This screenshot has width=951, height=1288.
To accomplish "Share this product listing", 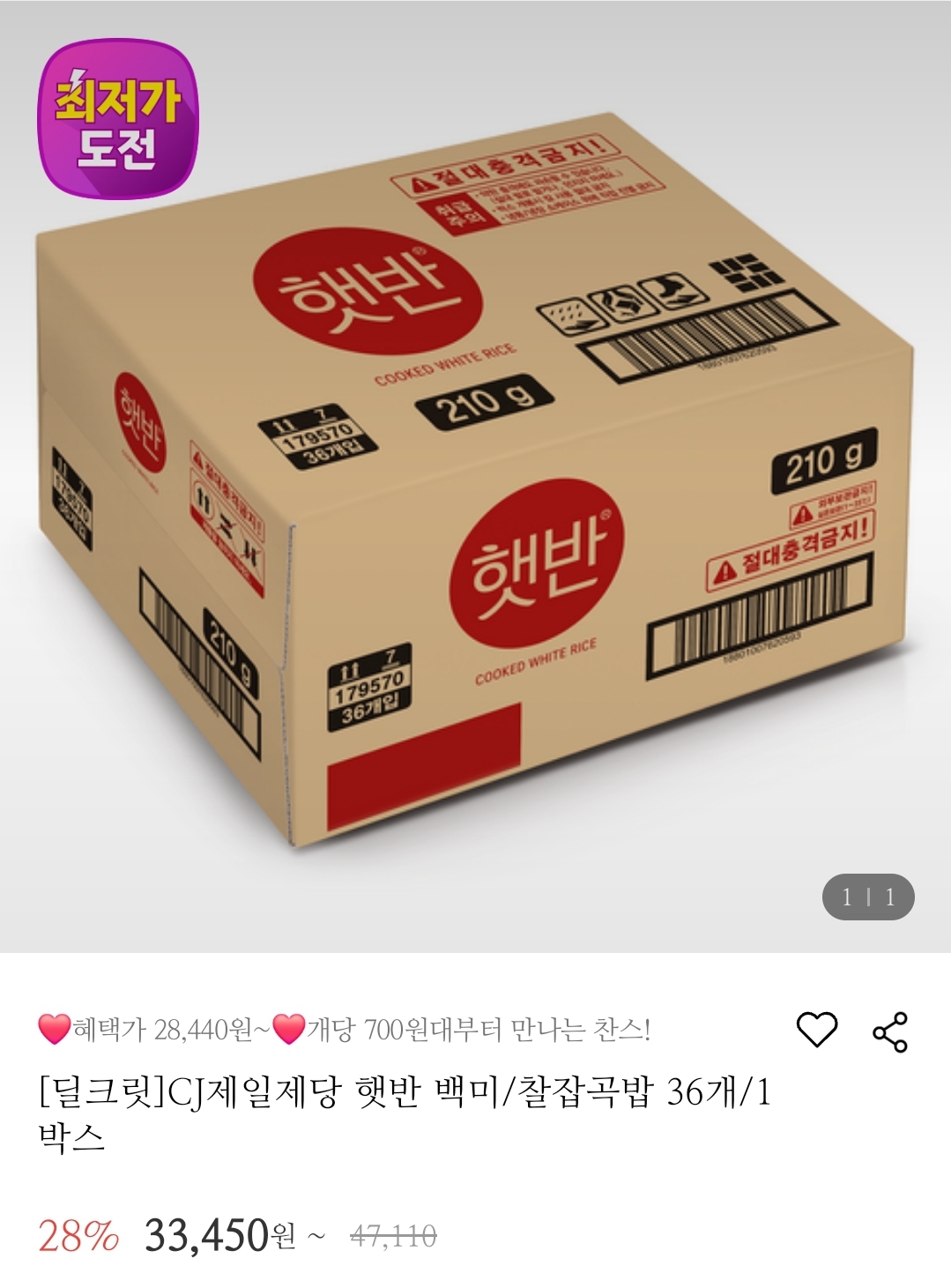I will pyautogui.click(x=889, y=1031).
